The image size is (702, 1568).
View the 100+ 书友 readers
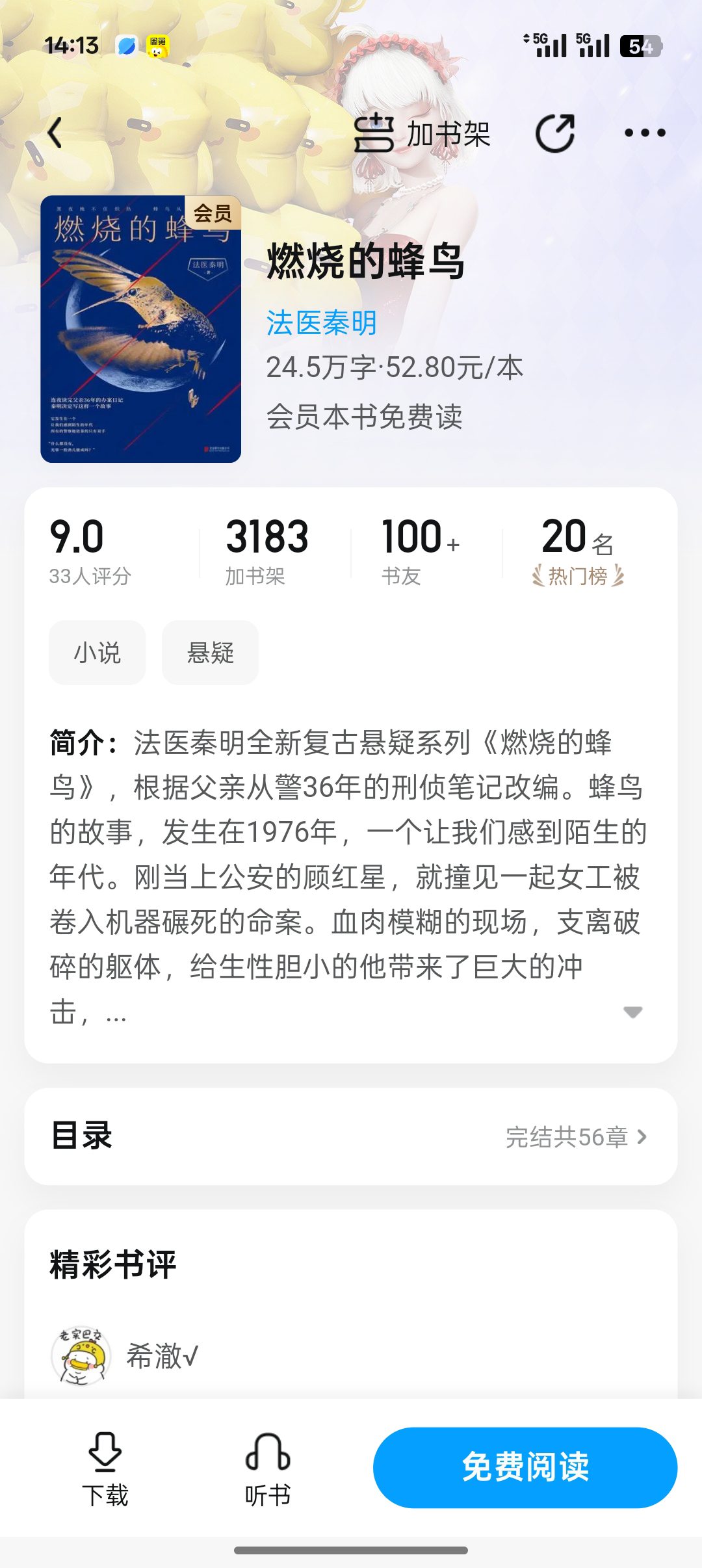click(x=420, y=550)
